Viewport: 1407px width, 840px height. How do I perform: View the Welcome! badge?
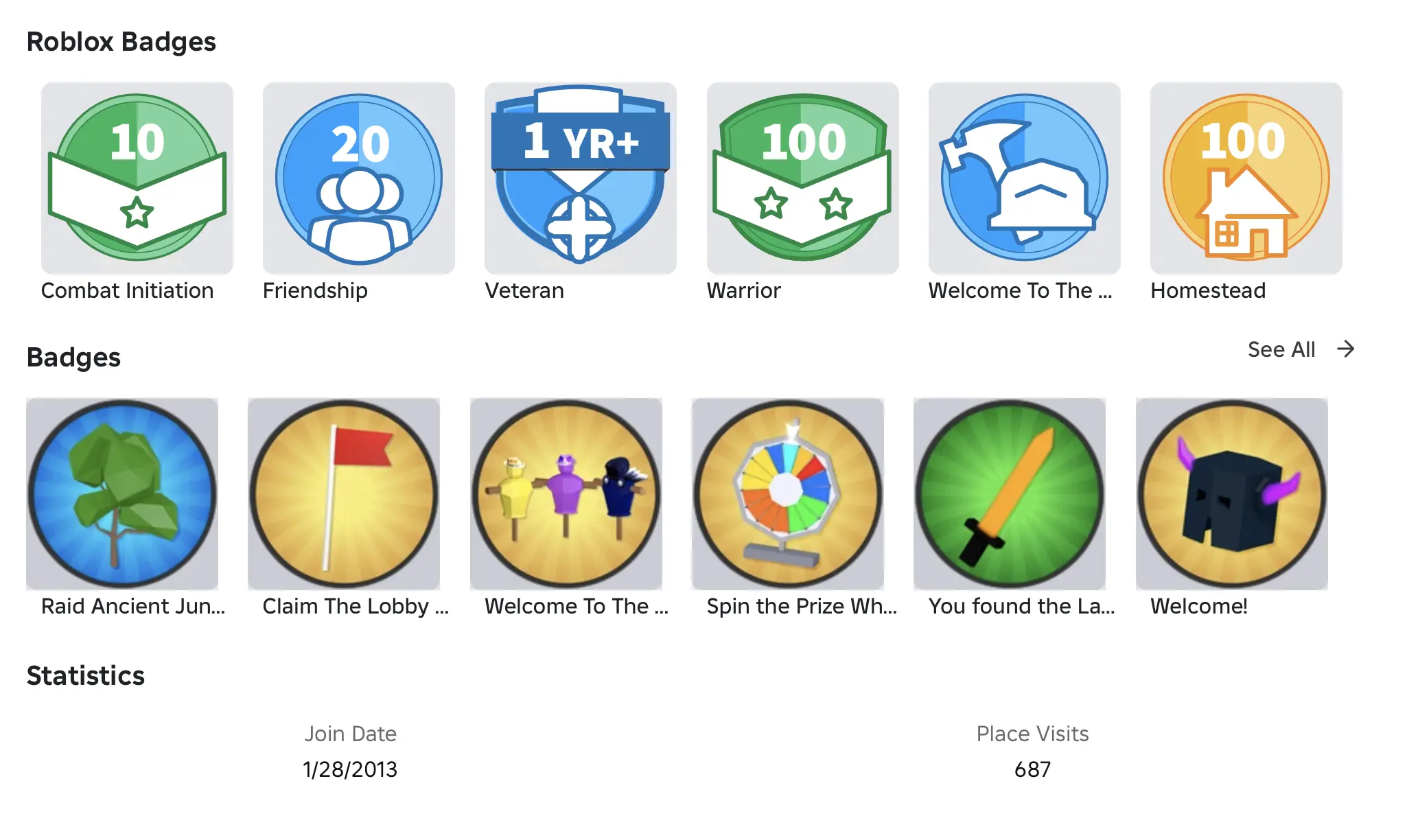coord(1231,493)
